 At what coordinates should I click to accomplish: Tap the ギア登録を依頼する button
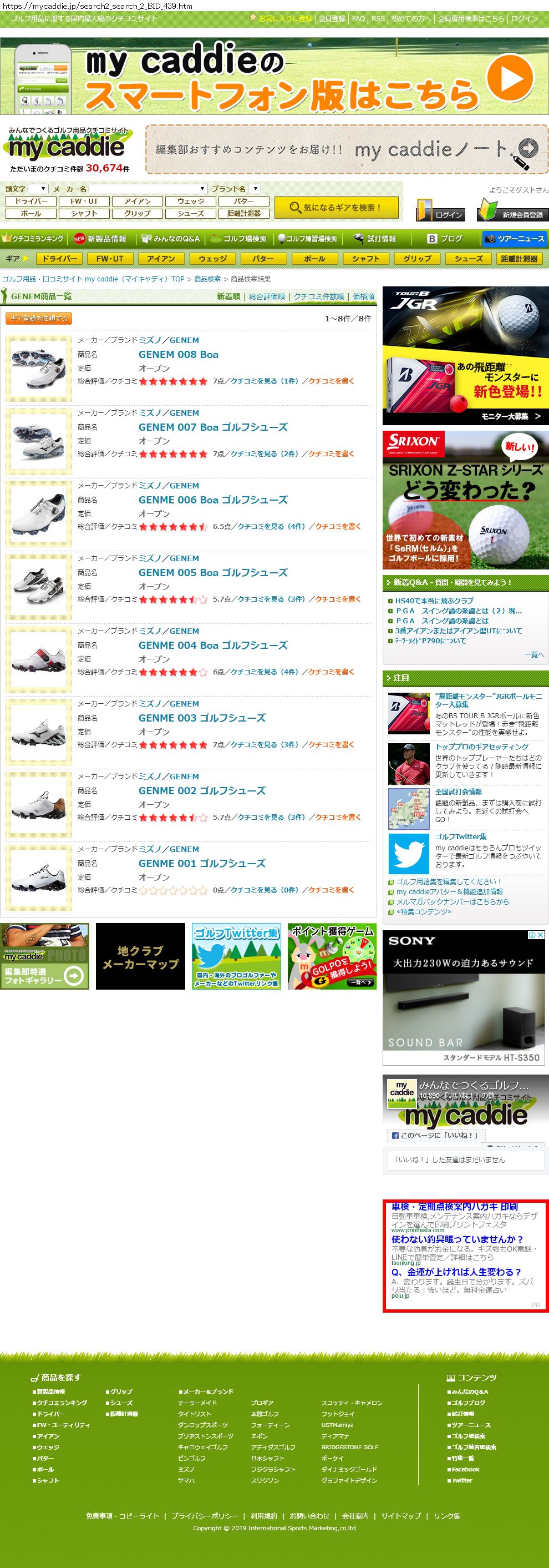pos(39,319)
